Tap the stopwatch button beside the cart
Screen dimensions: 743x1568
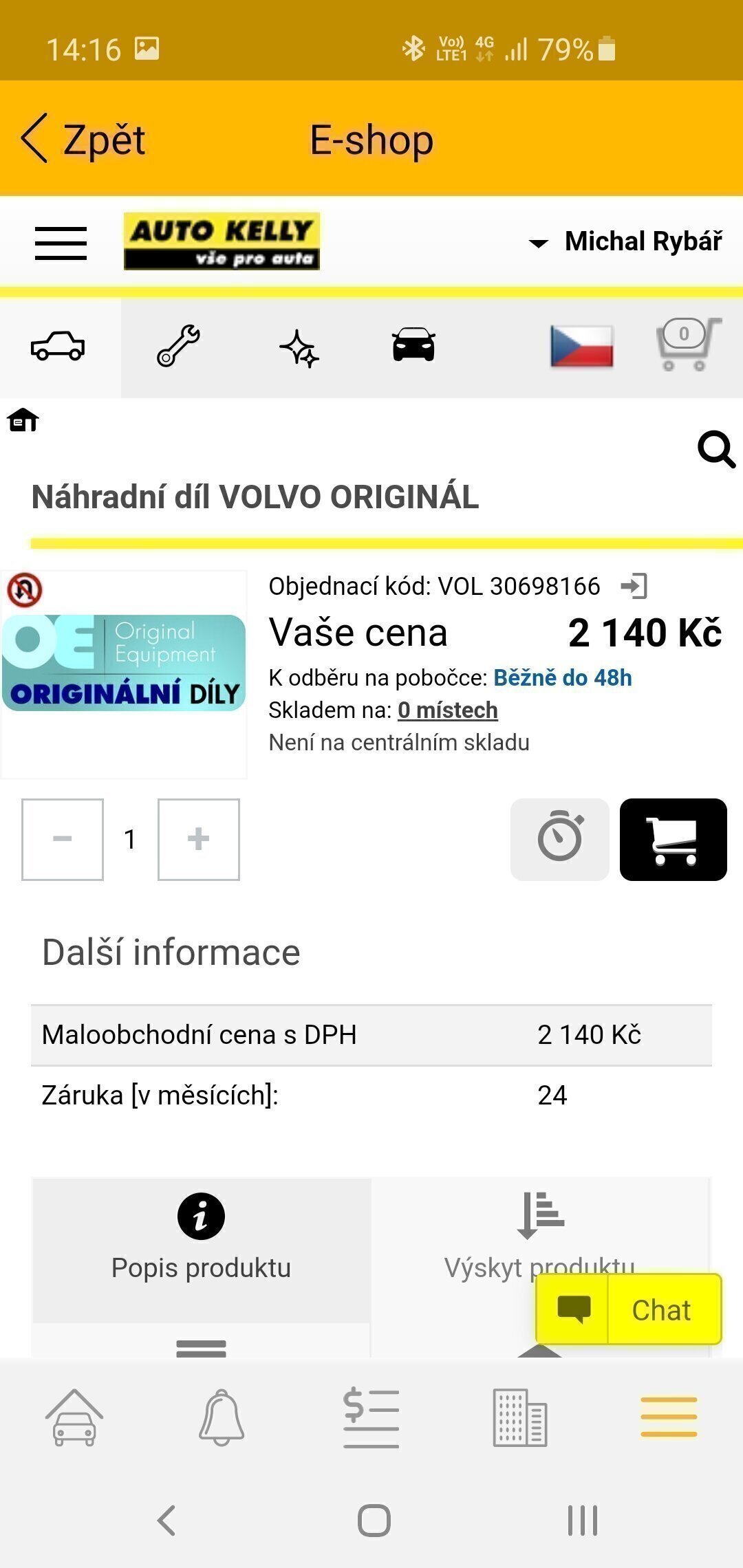560,839
